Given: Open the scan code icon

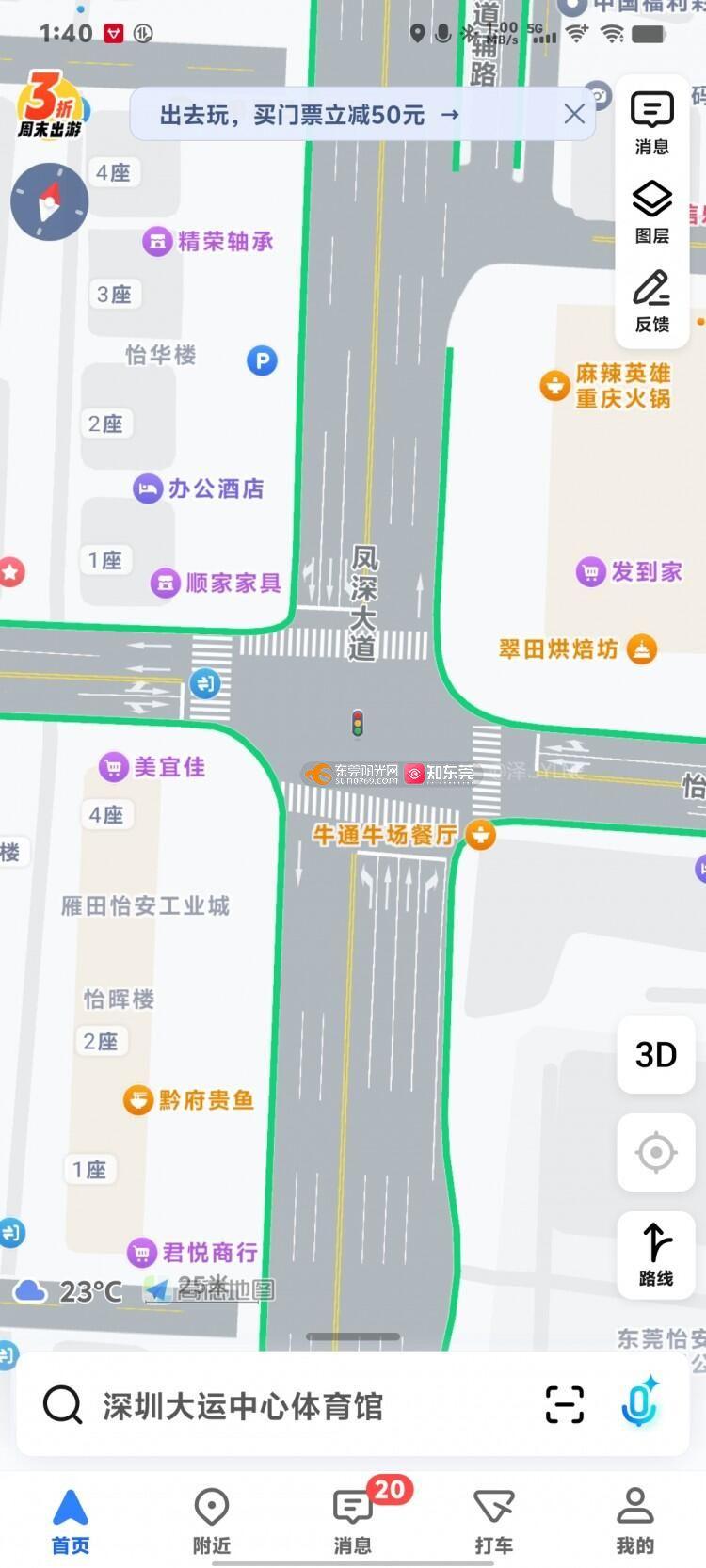Looking at the screenshot, I should point(565,1405).
